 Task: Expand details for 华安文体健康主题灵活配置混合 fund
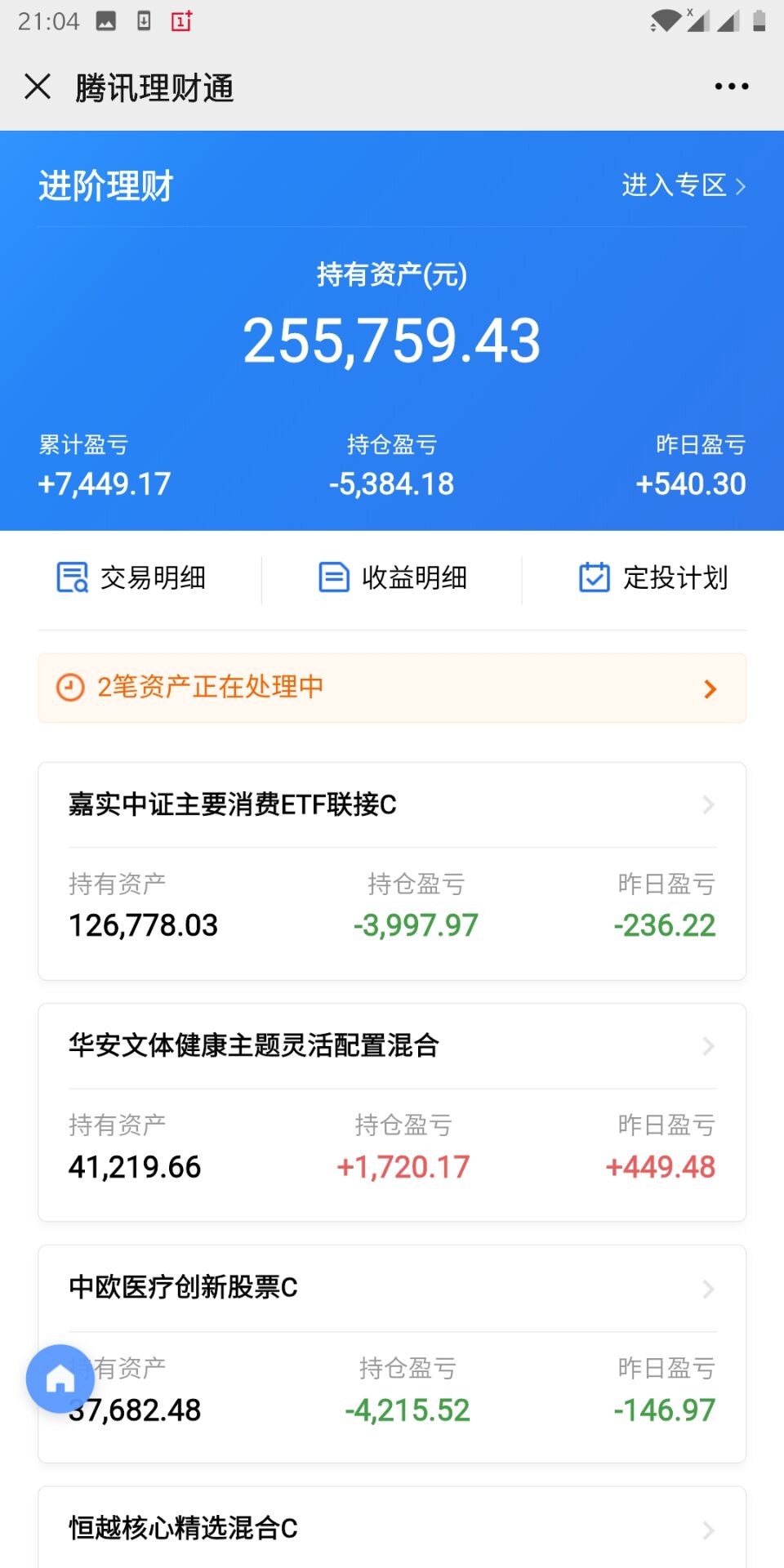392,1046
